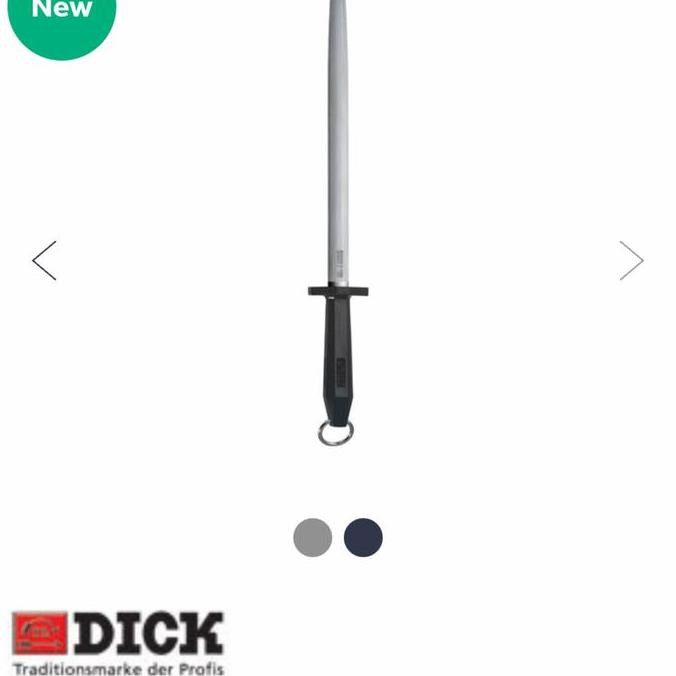Choose the dark blue color swatch

coord(363,537)
